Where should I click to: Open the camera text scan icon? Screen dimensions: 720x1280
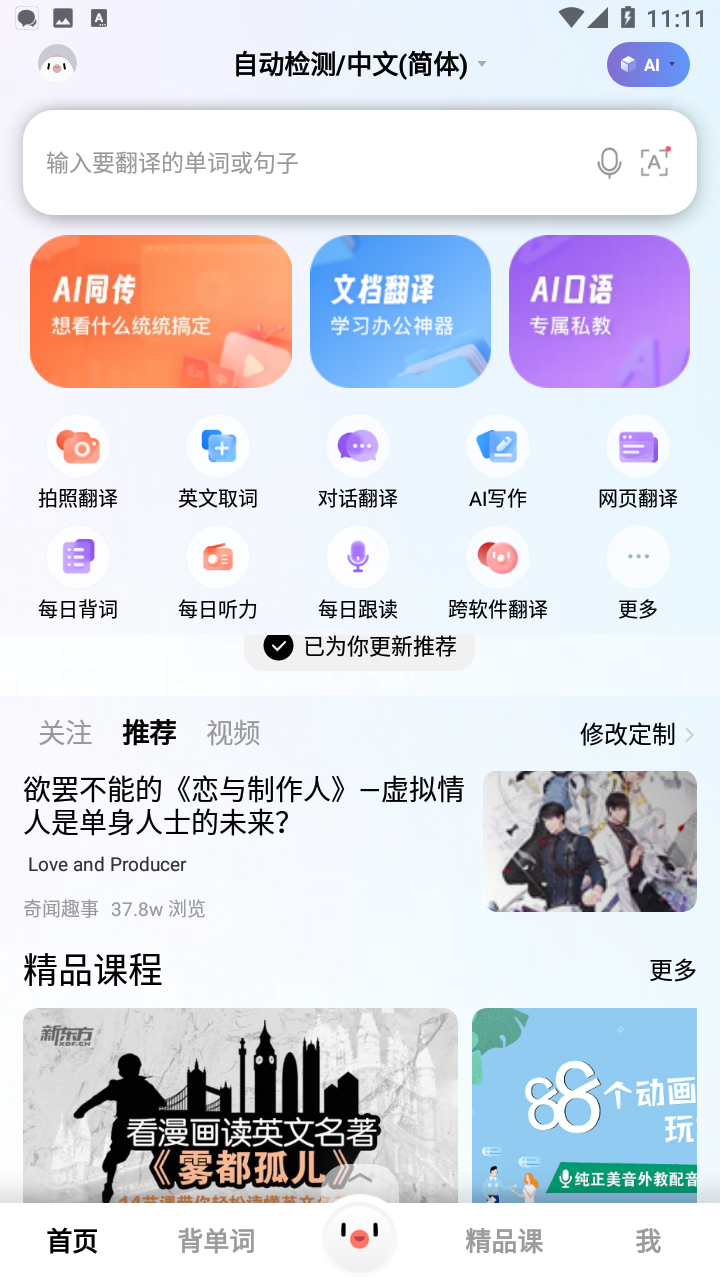[x=655, y=163]
